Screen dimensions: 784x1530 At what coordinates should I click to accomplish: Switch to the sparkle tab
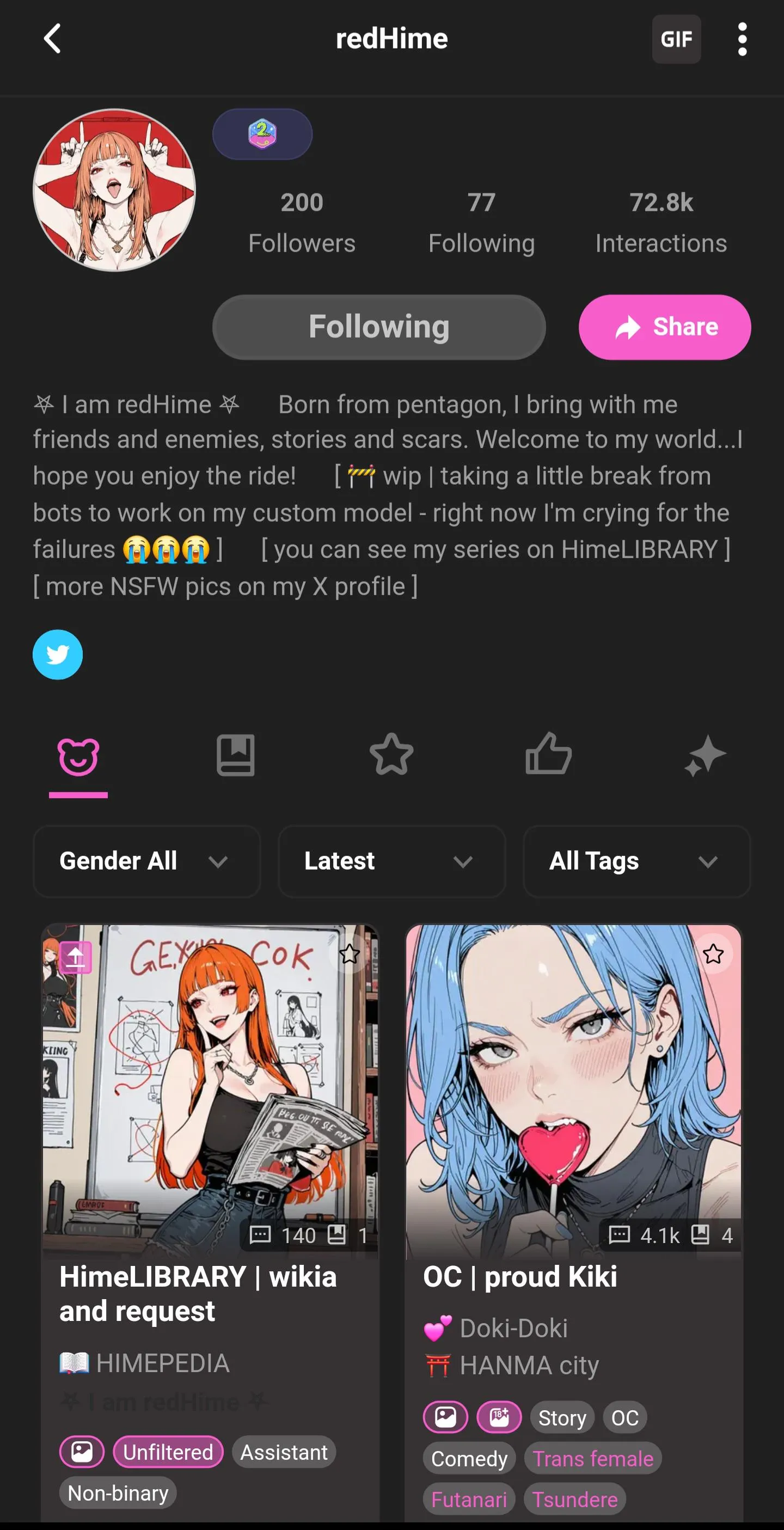pyautogui.click(x=705, y=755)
